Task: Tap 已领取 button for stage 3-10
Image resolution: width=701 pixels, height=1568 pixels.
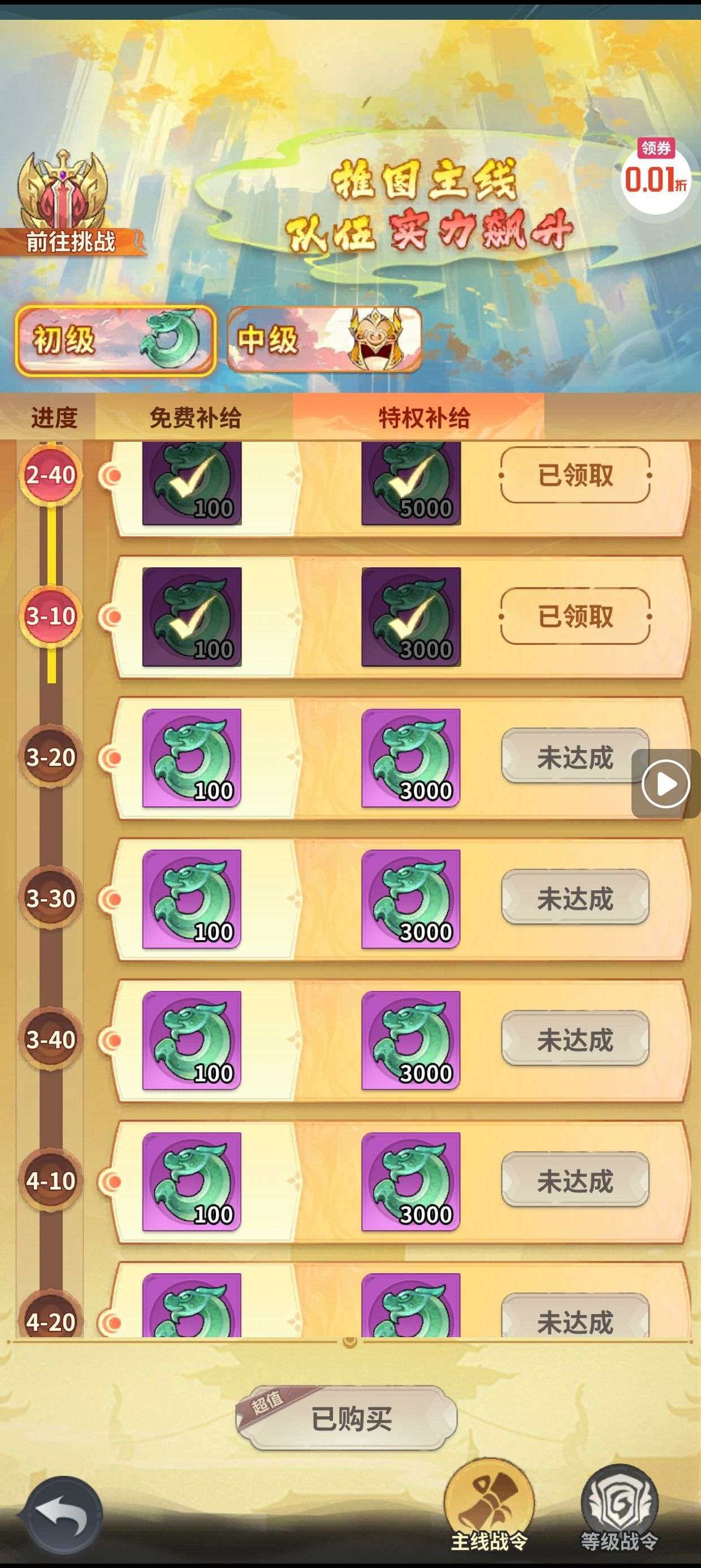Action: click(575, 616)
